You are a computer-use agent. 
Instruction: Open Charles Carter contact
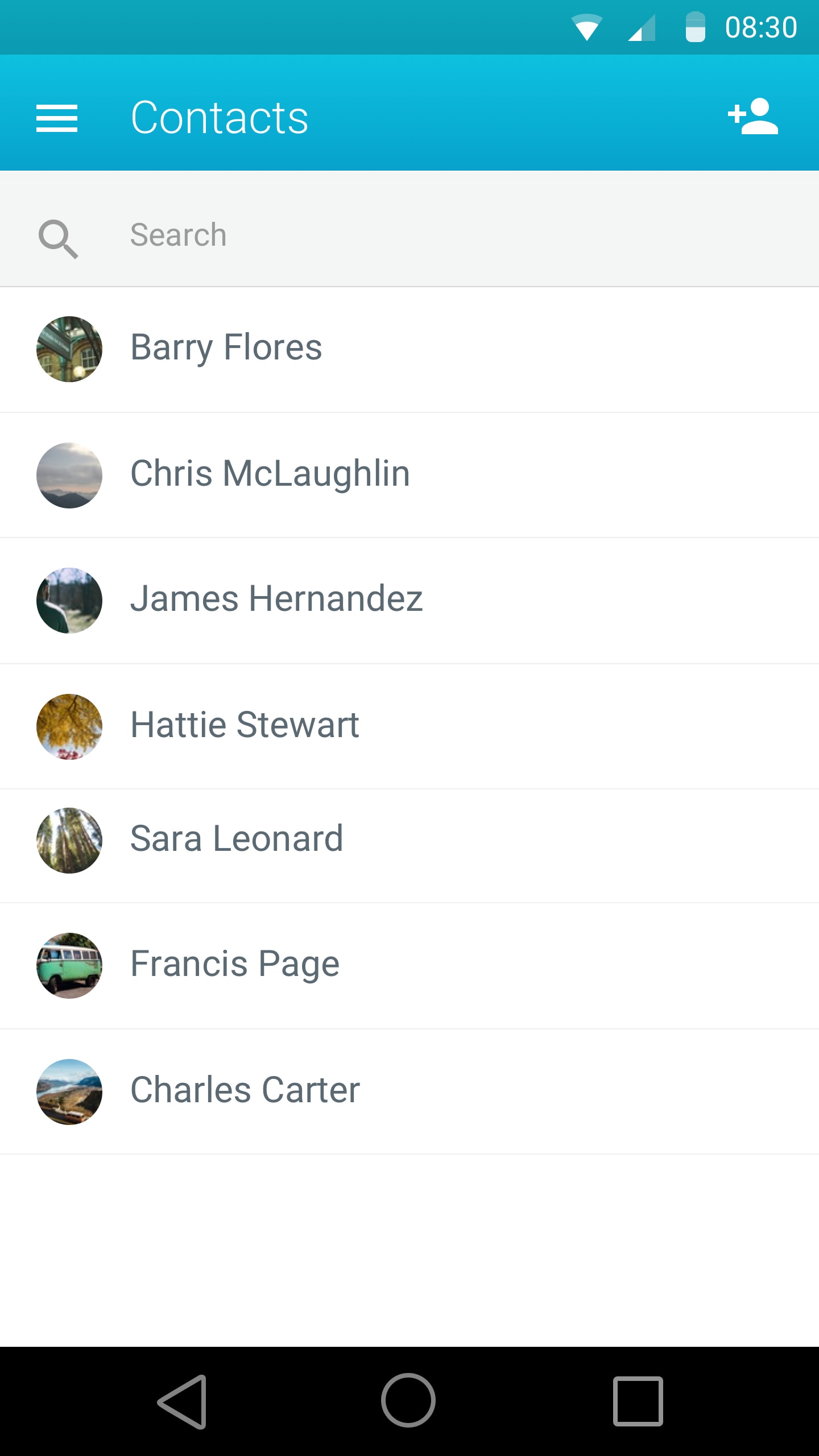click(245, 1090)
